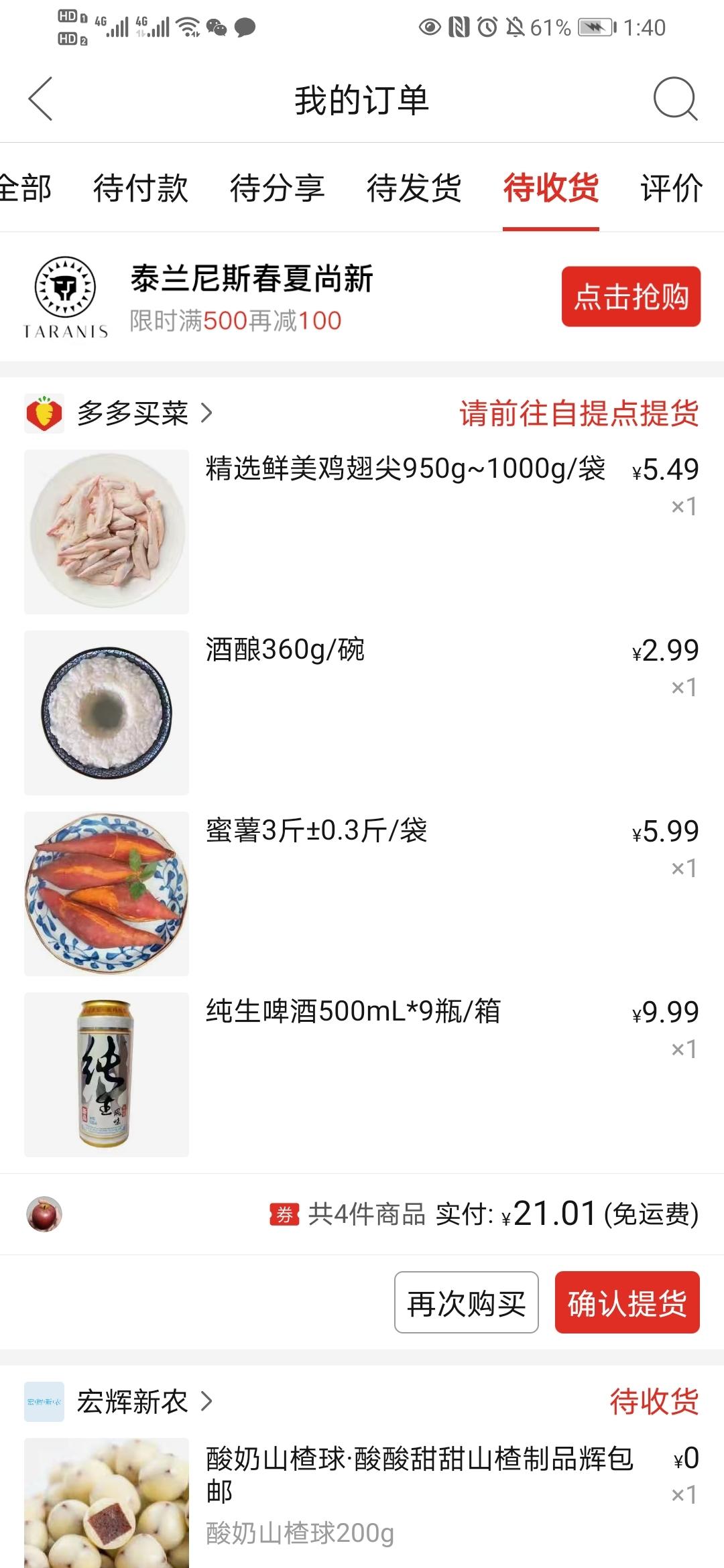Open the 评价 tab
This screenshot has height=1568, width=724.
pyautogui.click(x=671, y=188)
